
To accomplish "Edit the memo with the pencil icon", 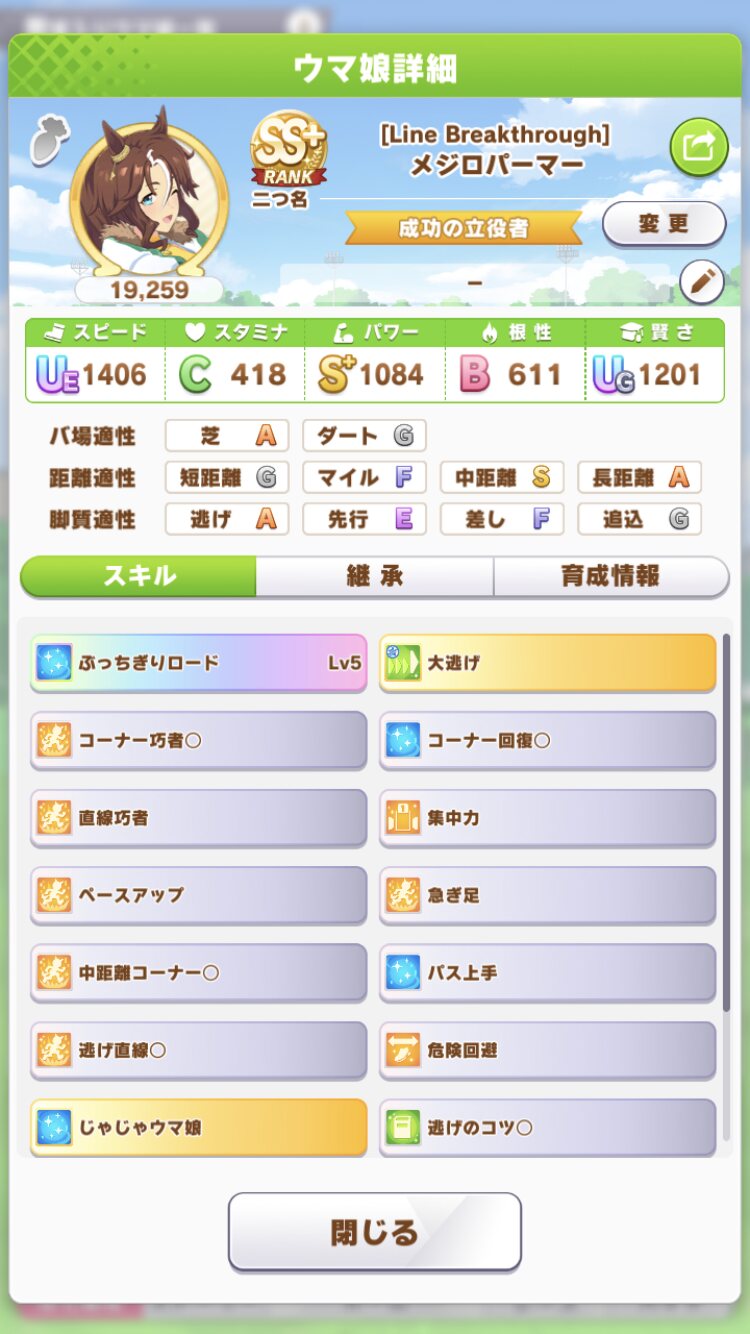I will coord(701,283).
